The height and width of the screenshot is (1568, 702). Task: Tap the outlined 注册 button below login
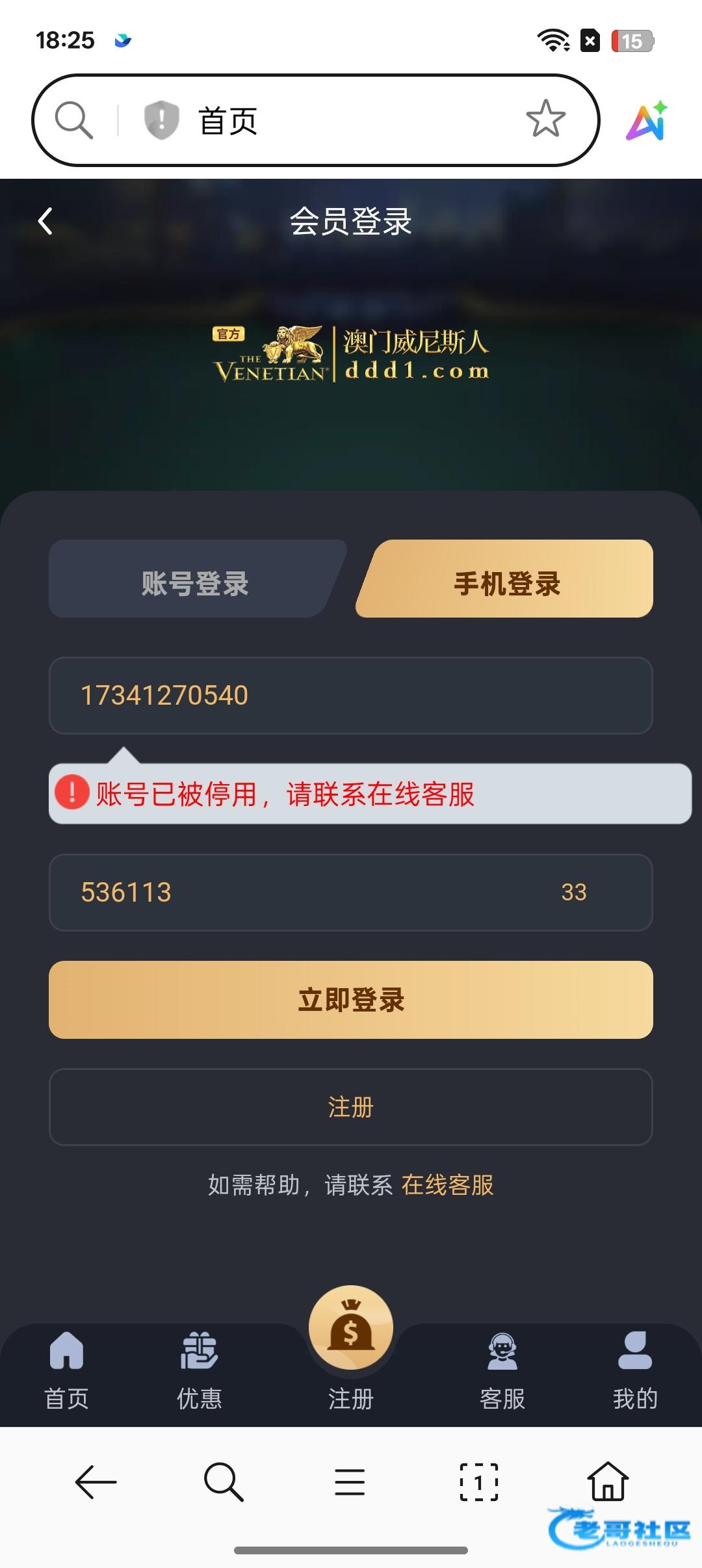click(351, 1107)
